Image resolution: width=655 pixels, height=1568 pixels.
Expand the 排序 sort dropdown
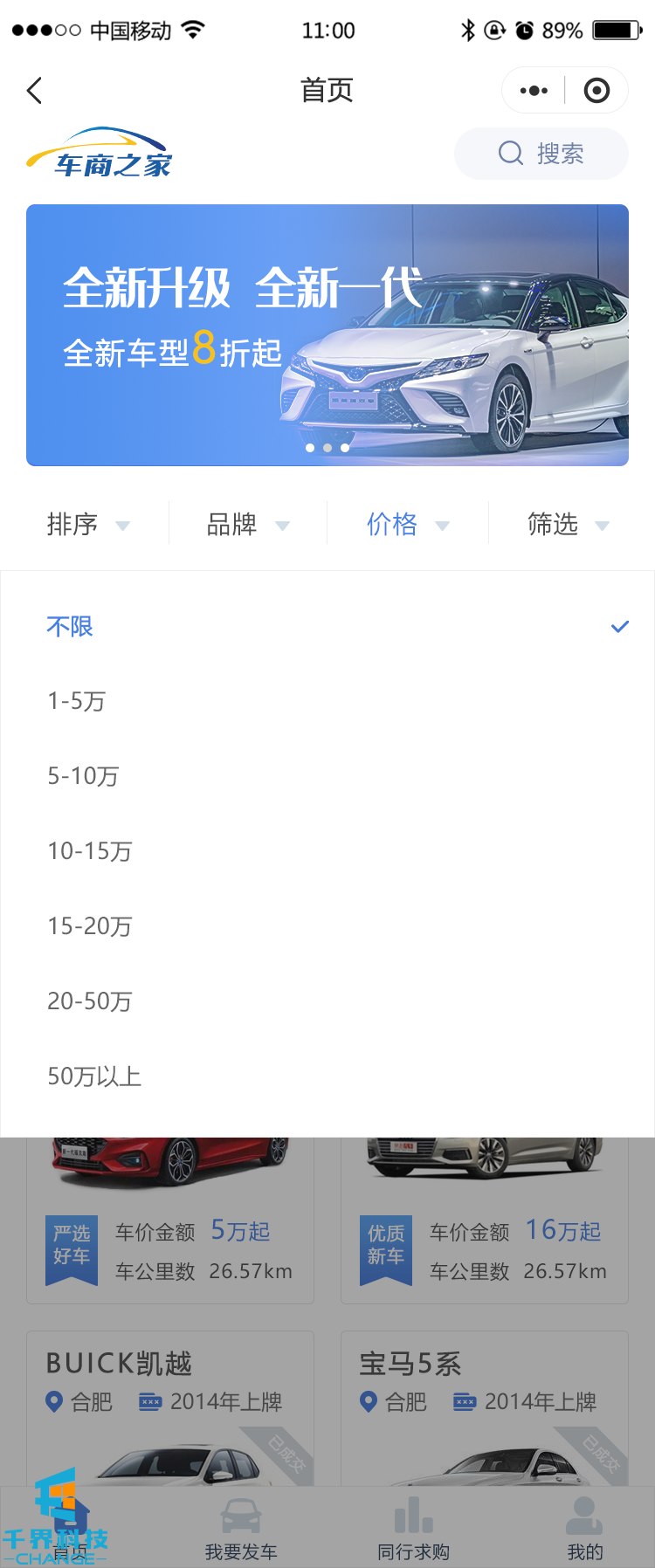87,525
